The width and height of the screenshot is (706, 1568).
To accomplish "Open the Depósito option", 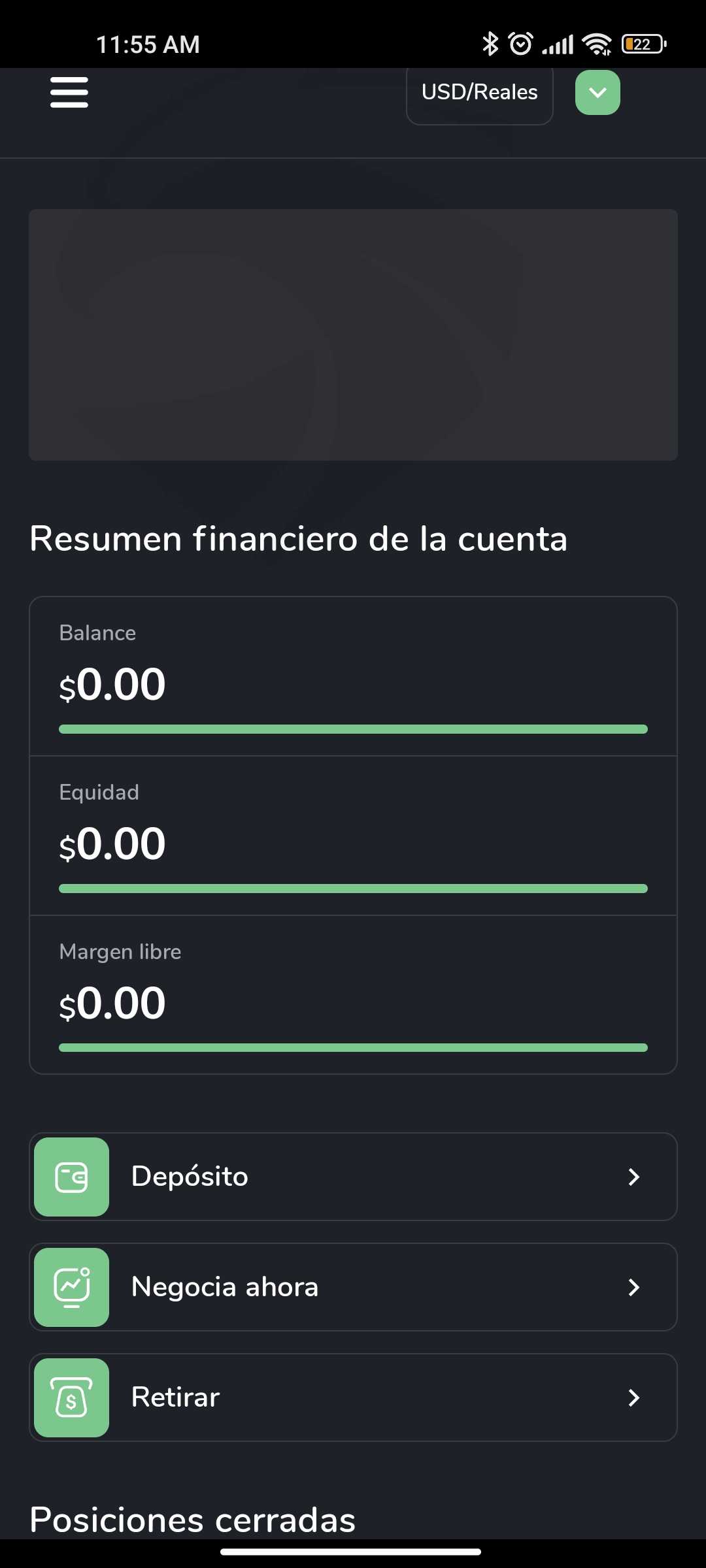I will click(x=353, y=1177).
